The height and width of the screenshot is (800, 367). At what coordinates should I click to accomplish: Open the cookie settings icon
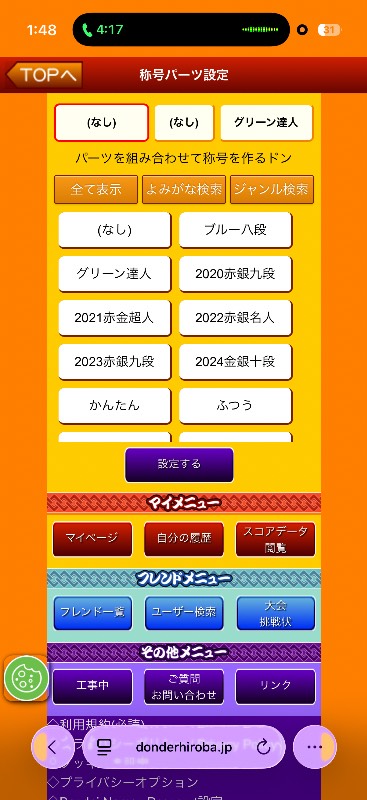point(26,678)
